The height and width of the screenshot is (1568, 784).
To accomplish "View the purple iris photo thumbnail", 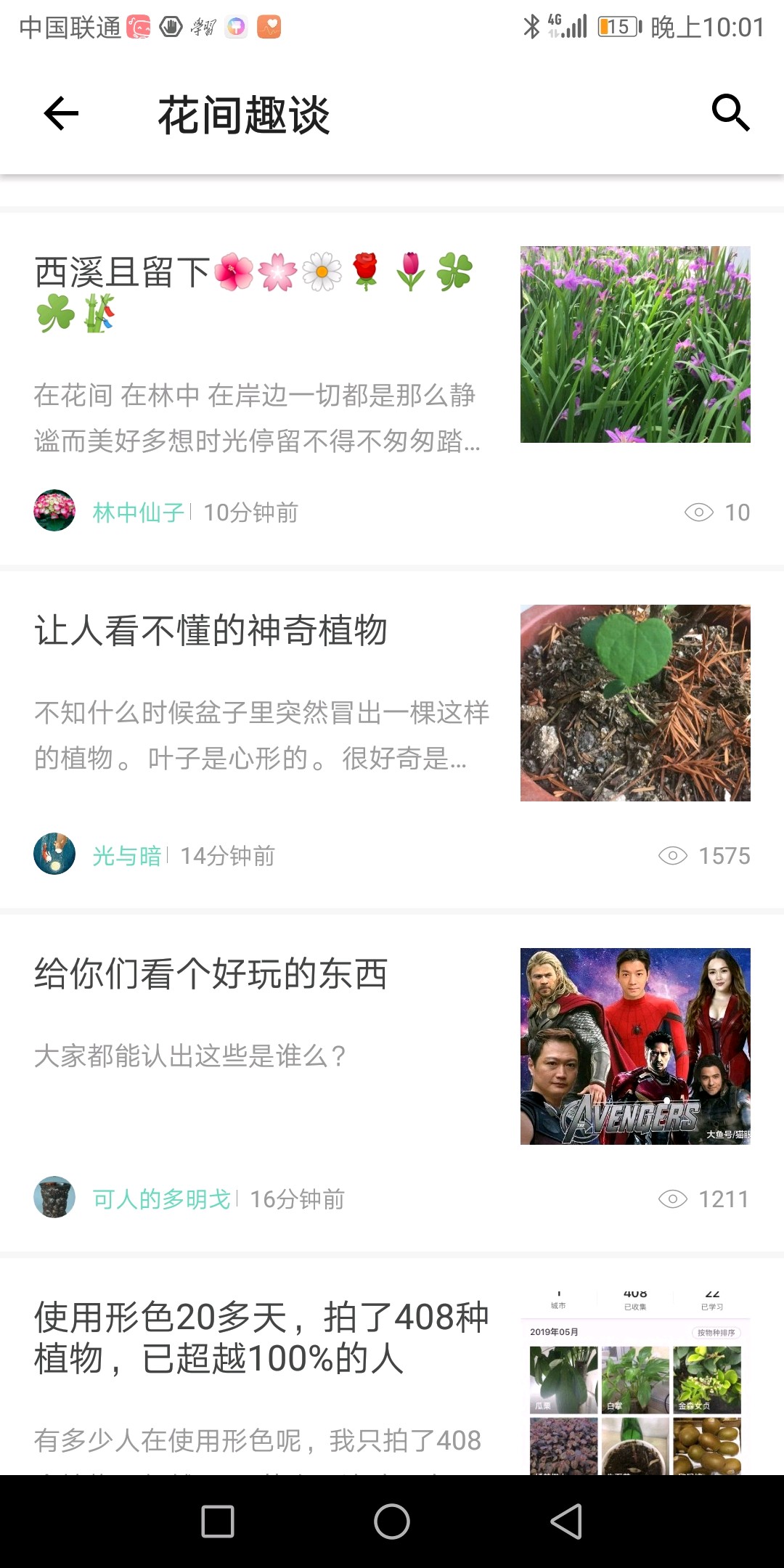I will pyautogui.click(x=635, y=345).
